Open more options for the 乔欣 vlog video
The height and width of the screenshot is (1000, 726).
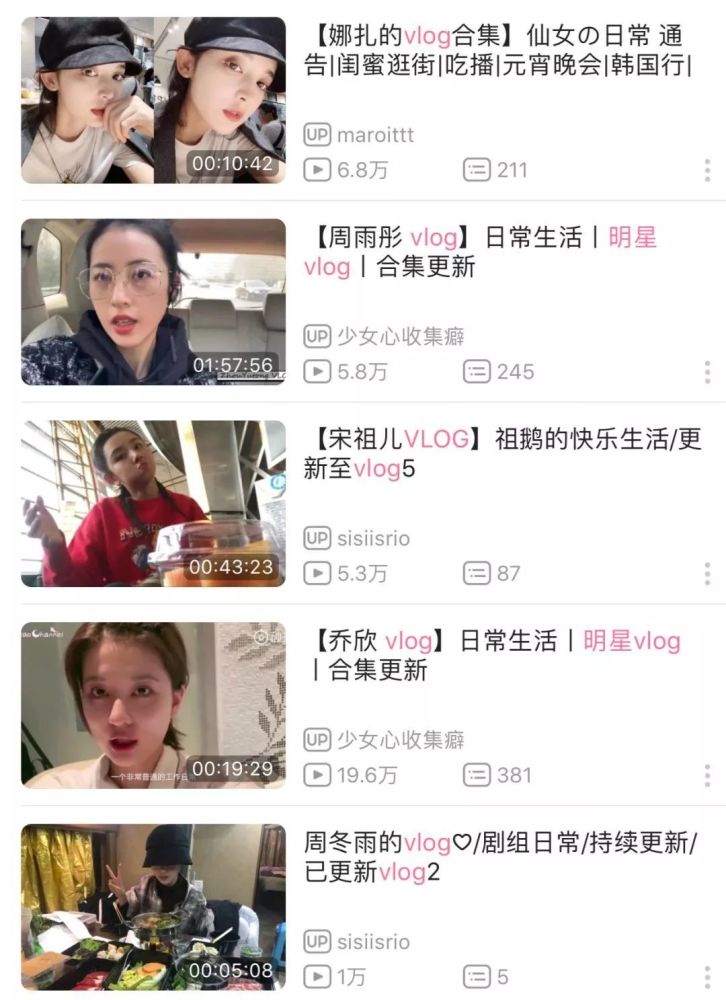707,775
